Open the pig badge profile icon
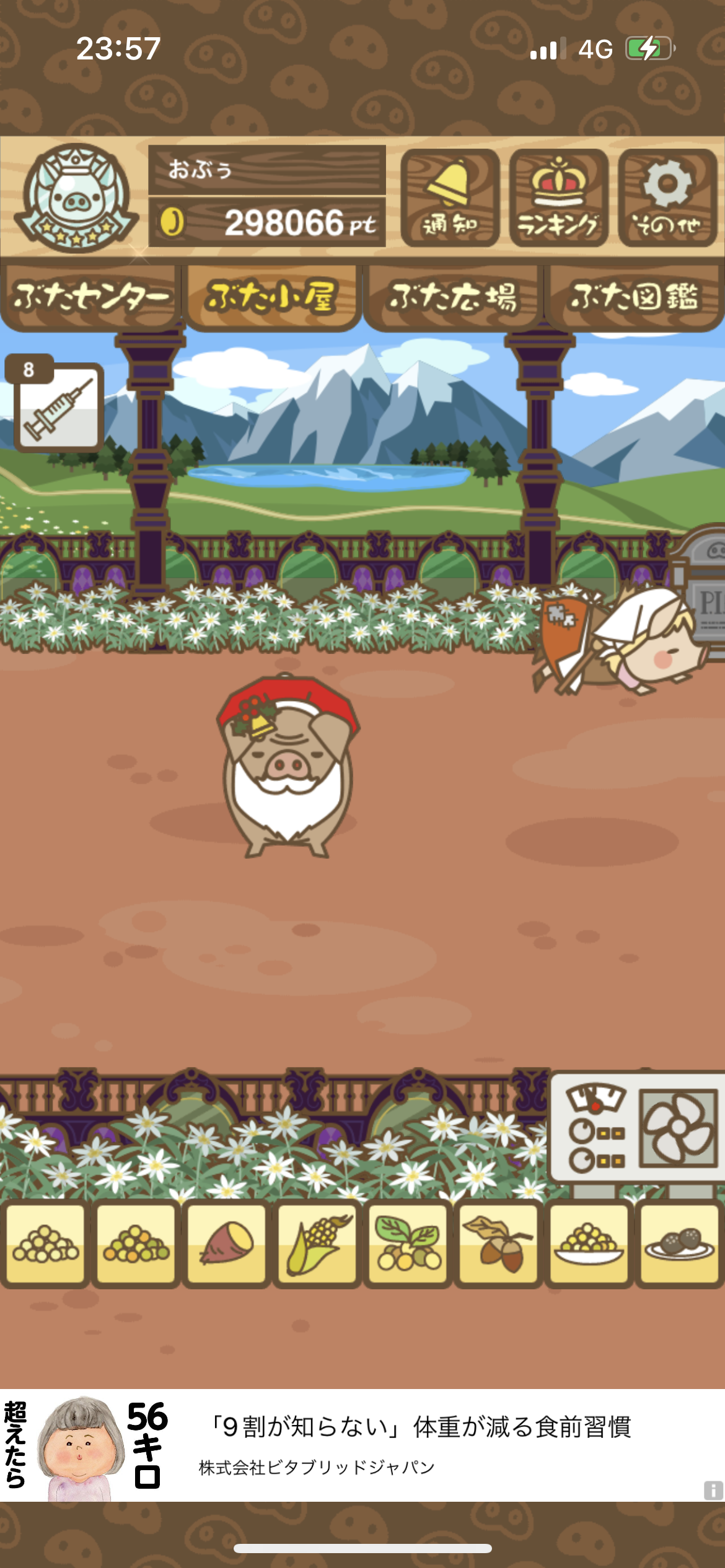This screenshot has width=725, height=1568. coord(76,198)
